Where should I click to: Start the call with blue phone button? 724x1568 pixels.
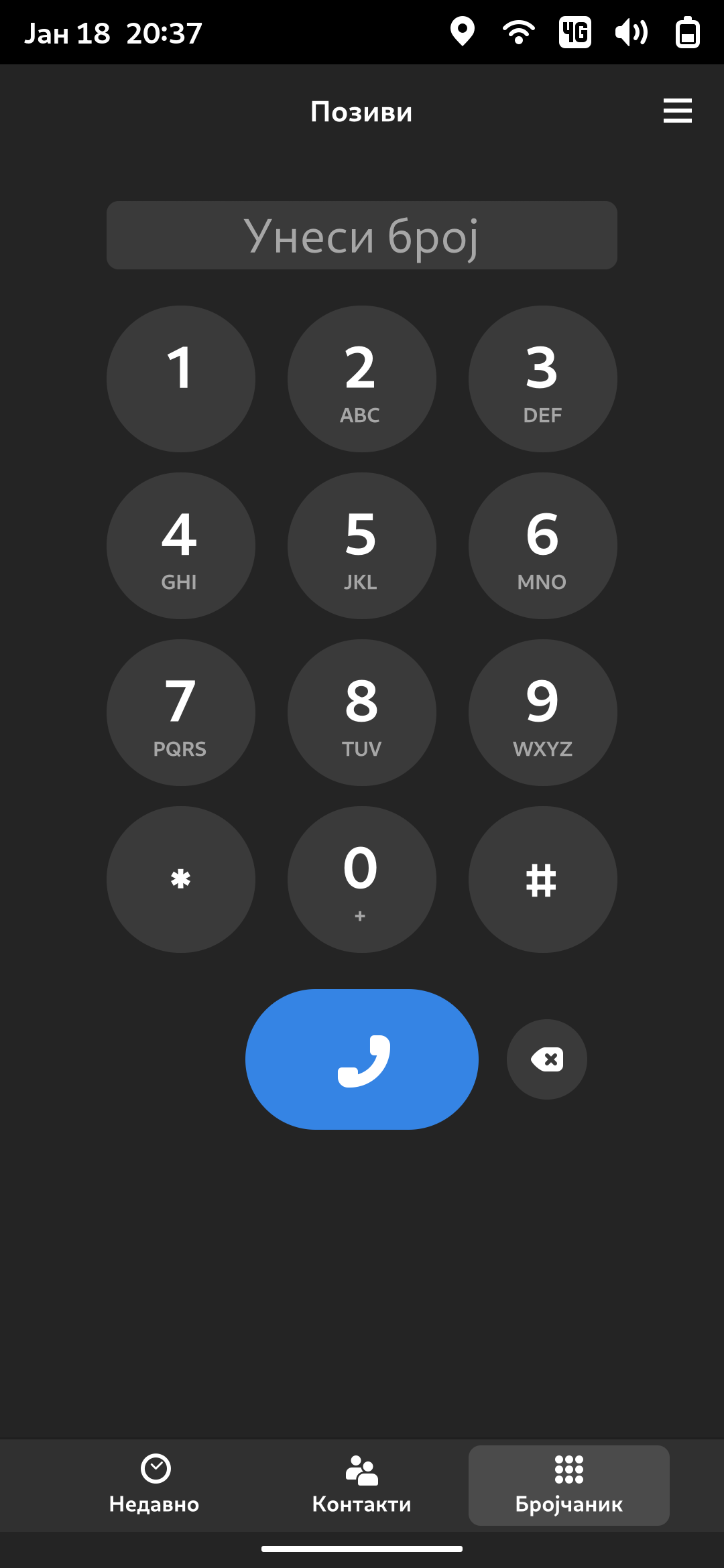point(362,1059)
